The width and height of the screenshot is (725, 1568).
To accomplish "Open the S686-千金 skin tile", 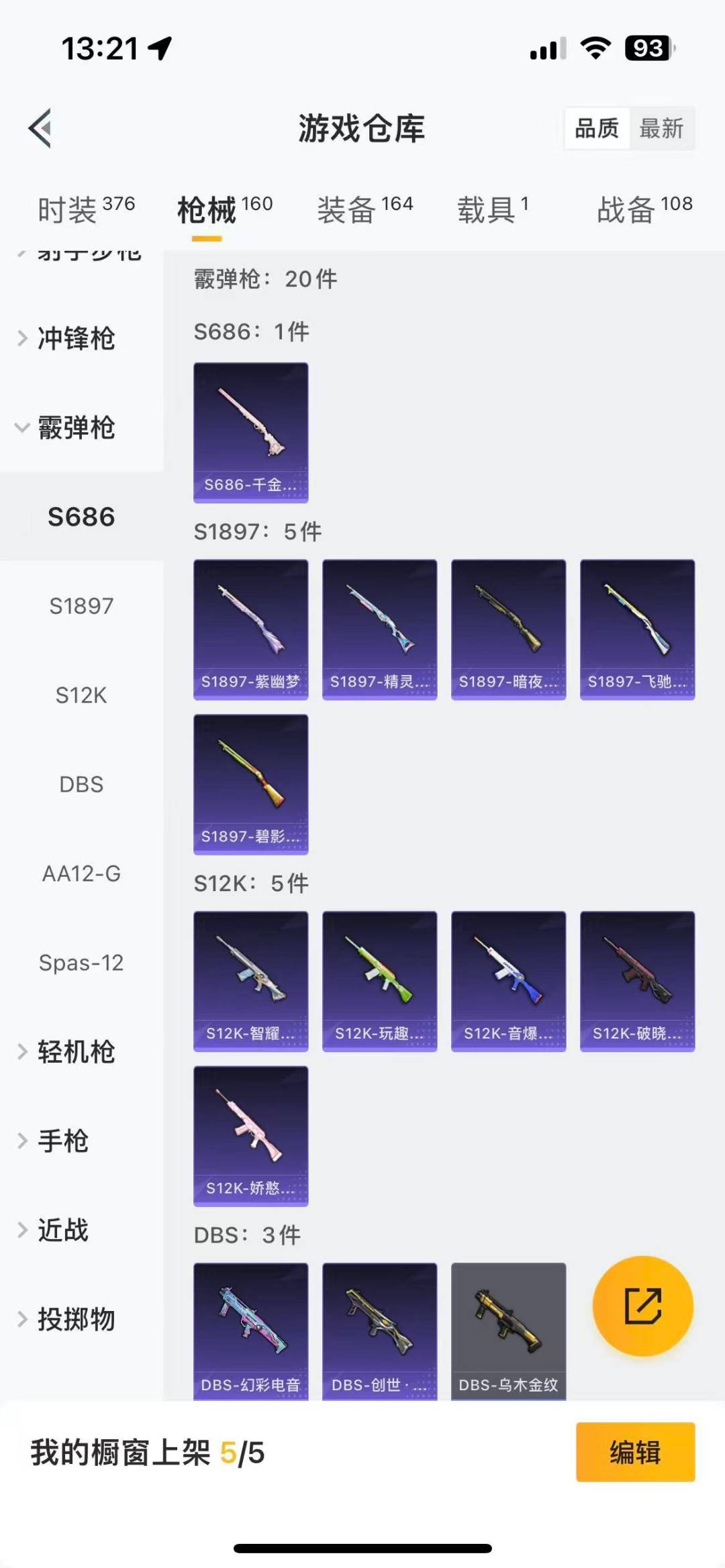I will coord(251,432).
